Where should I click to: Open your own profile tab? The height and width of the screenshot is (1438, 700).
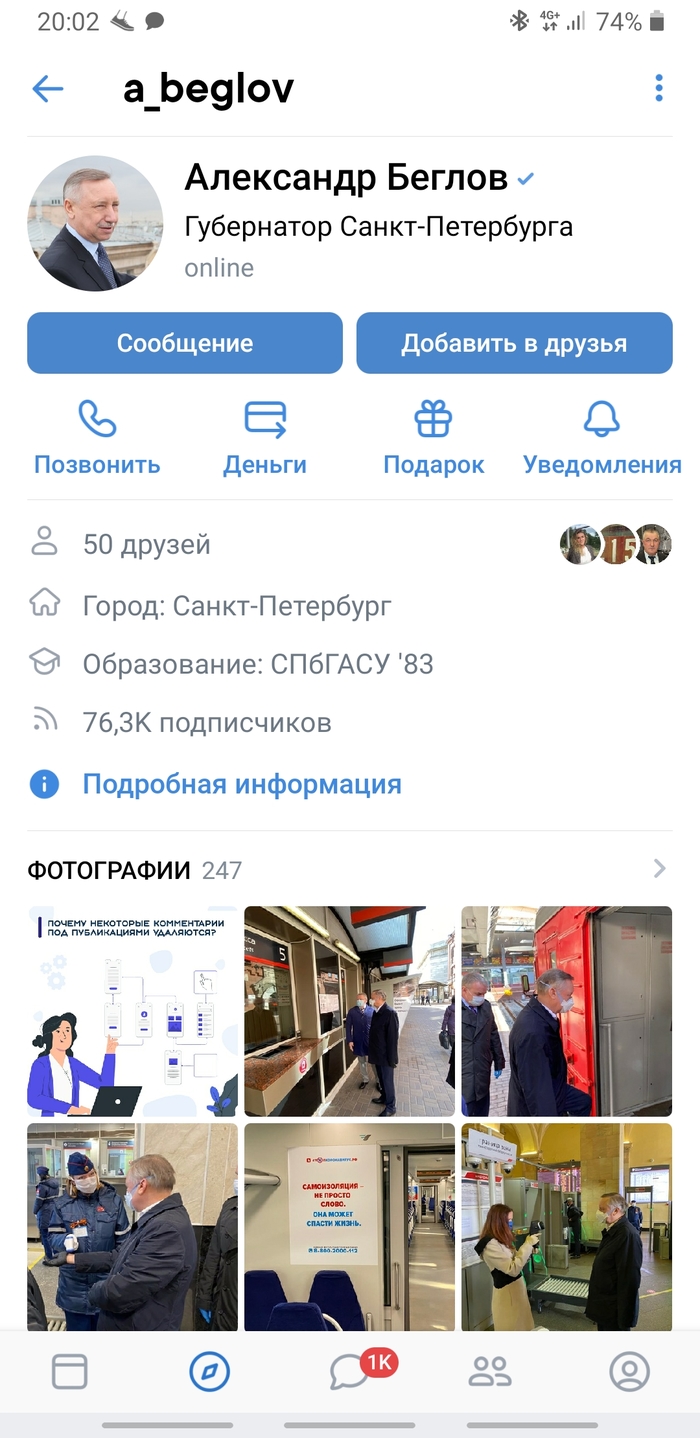tap(630, 1372)
